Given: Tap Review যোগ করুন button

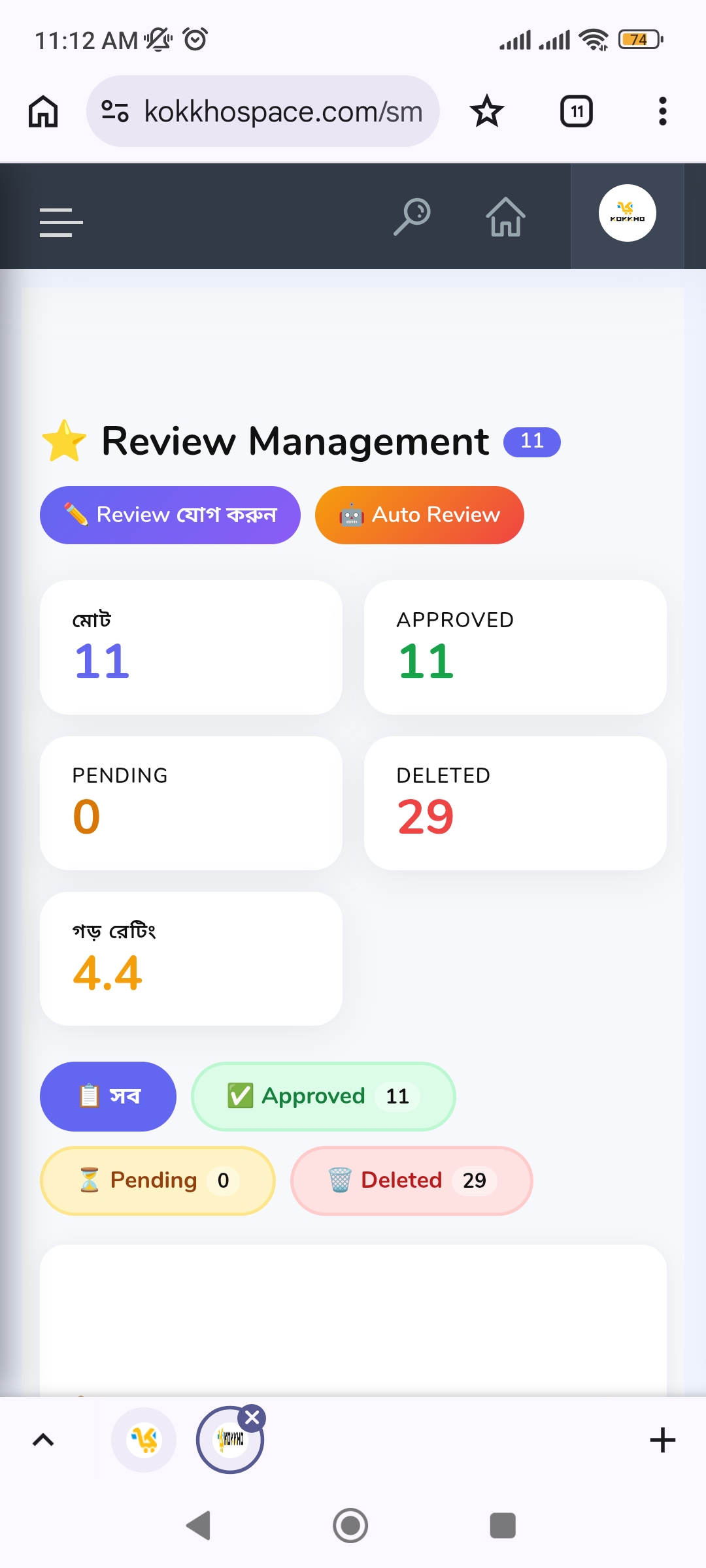Looking at the screenshot, I should pyautogui.click(x=170, y=515).
